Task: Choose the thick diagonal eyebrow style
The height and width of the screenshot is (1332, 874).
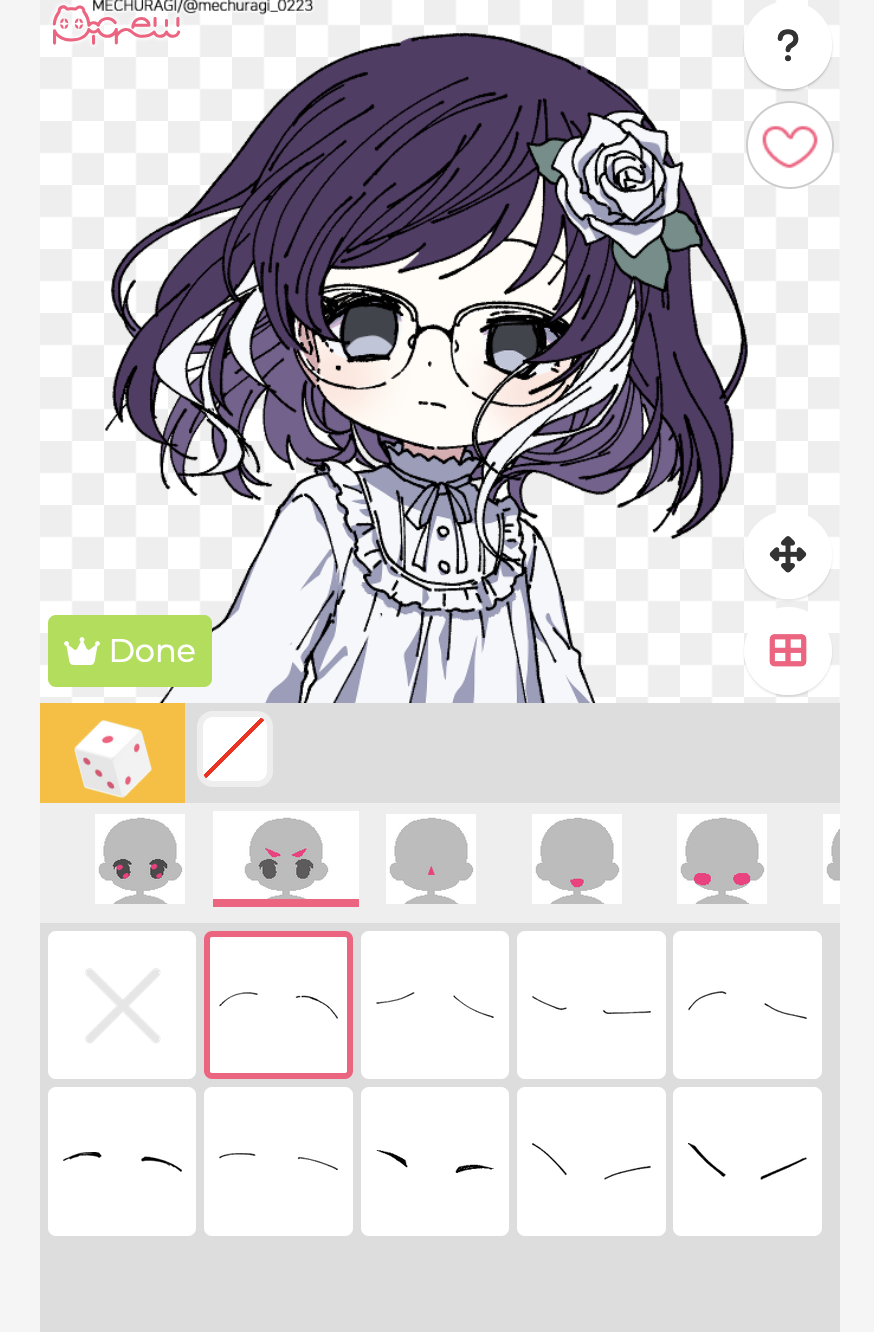Action: tap(747, 1161)
